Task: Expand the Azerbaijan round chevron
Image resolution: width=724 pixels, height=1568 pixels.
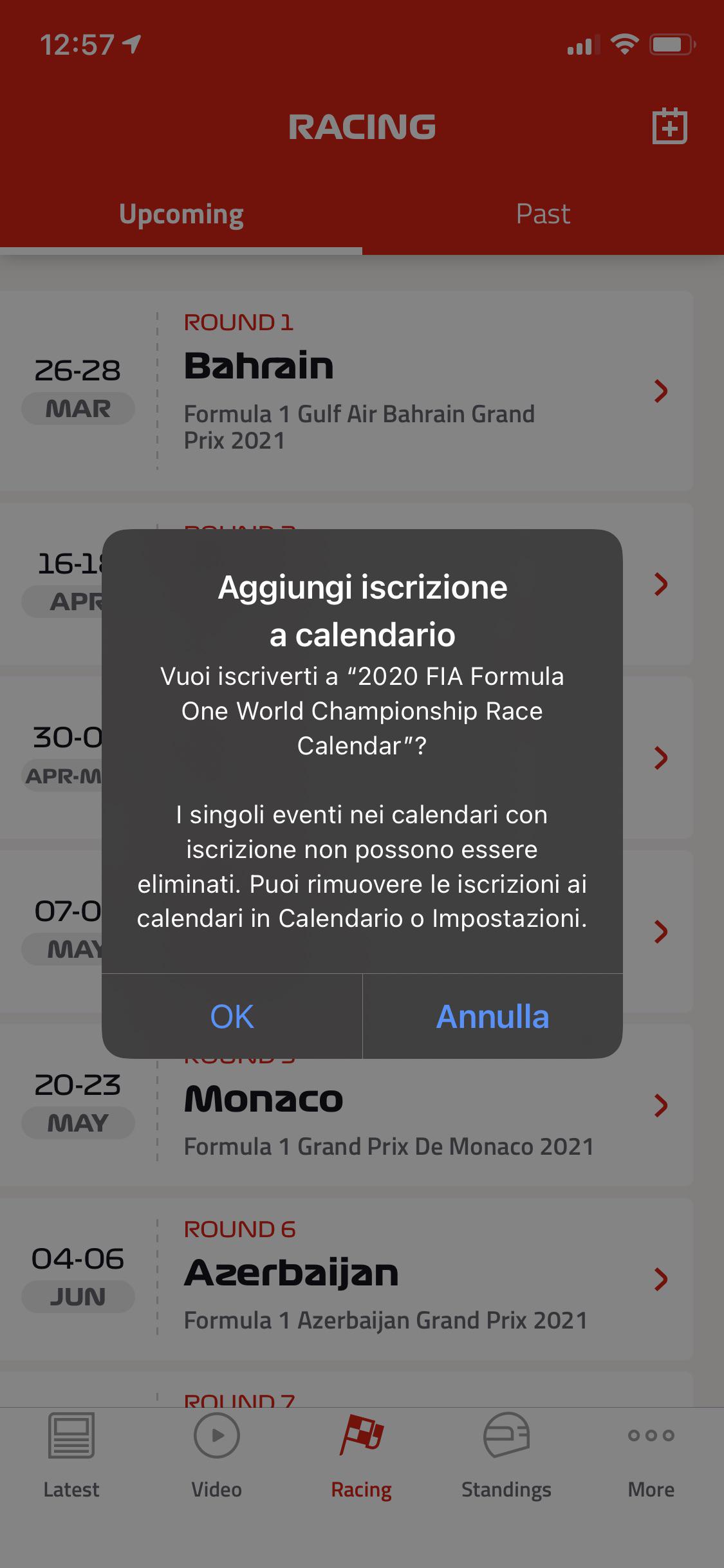Action: [662, 1278]
